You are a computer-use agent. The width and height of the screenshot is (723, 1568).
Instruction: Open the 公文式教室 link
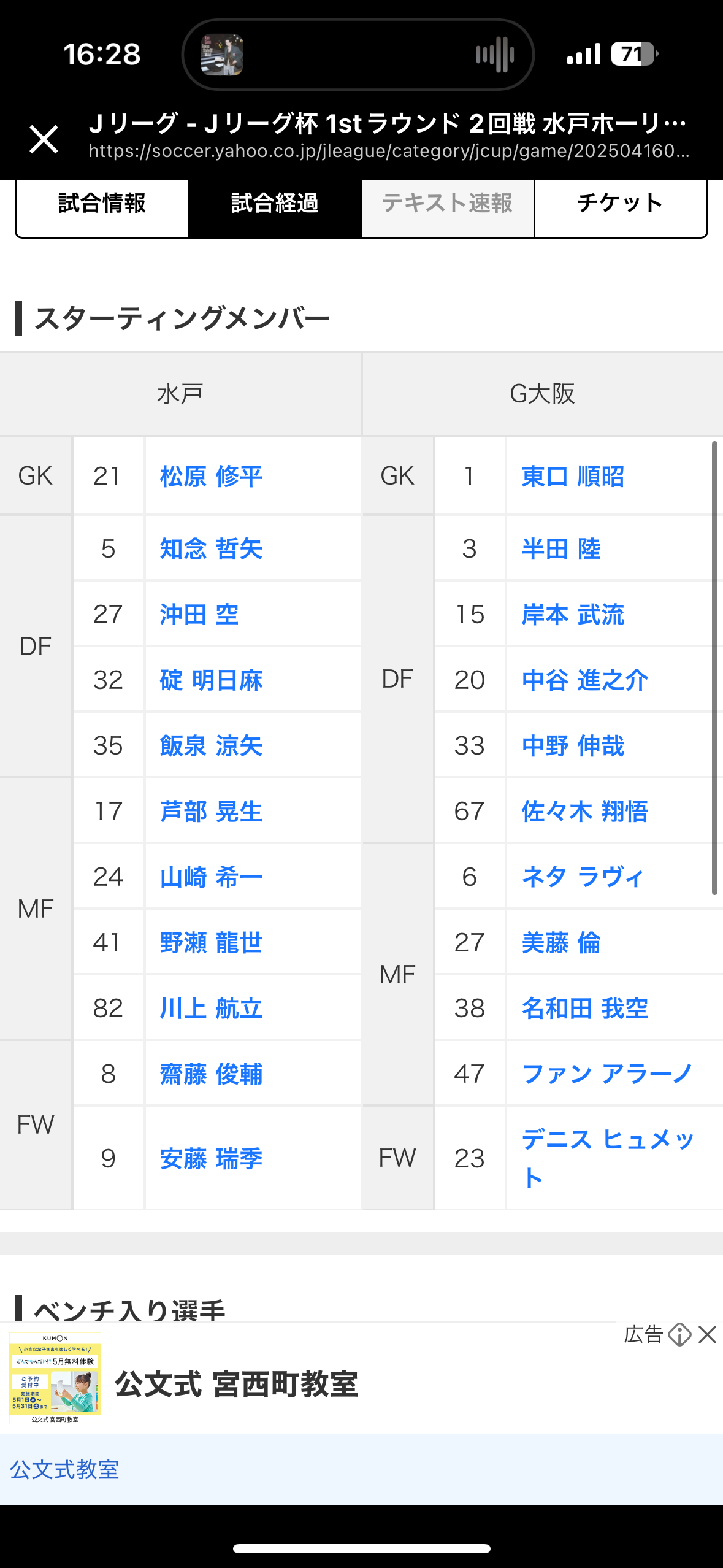pyautogui.click(x=64, y=1469)
